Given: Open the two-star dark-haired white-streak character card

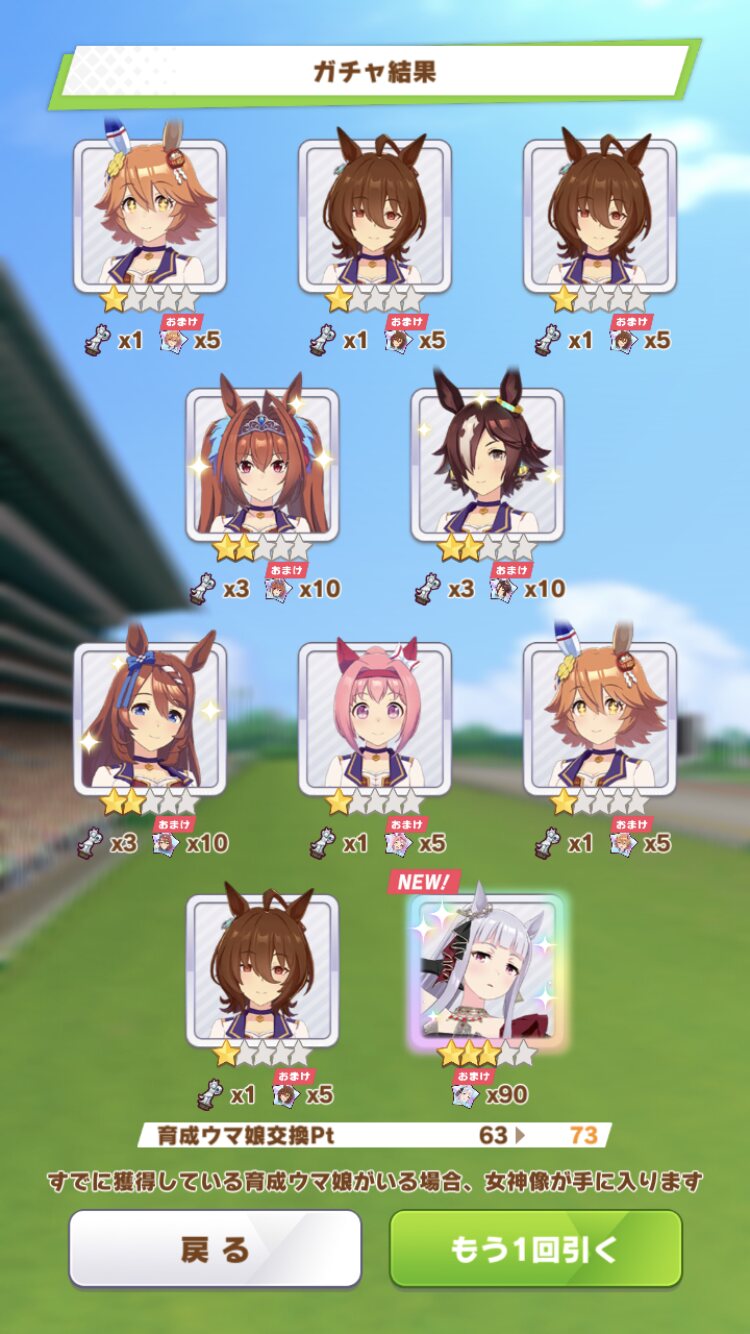Looking at the screenshot, I should click(x=487, y=464).
